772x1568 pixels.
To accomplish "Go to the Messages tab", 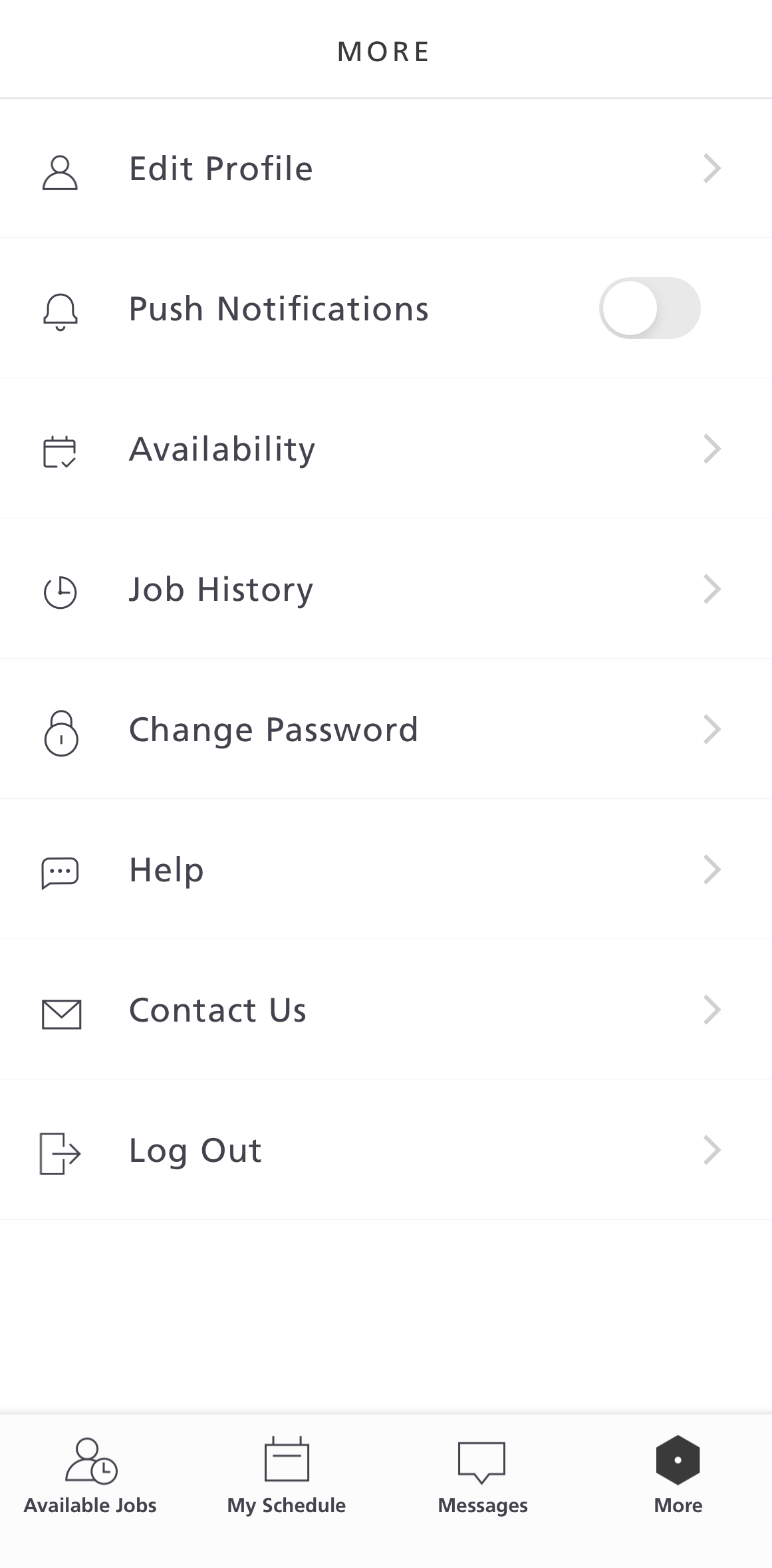I will point(482,1475).
